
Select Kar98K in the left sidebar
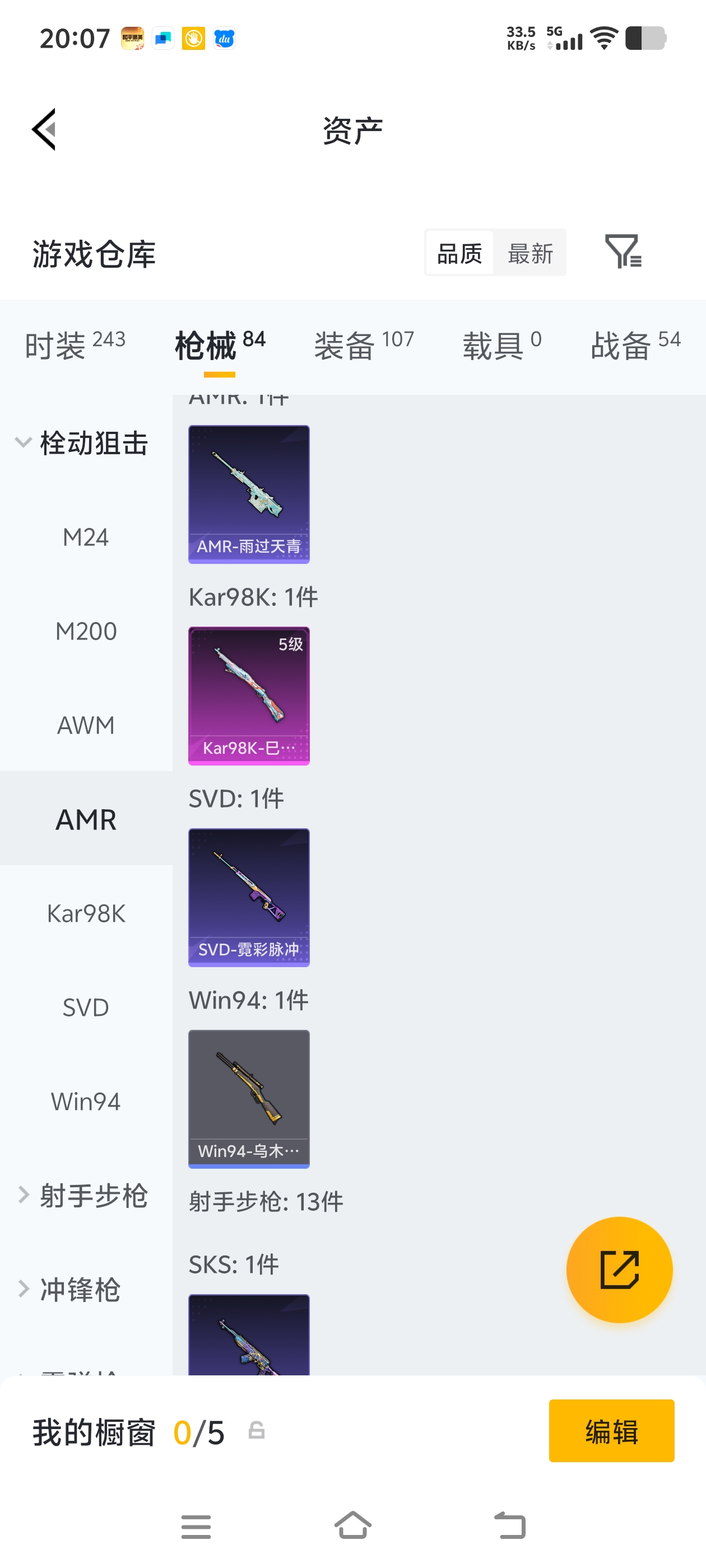[85, 913]
